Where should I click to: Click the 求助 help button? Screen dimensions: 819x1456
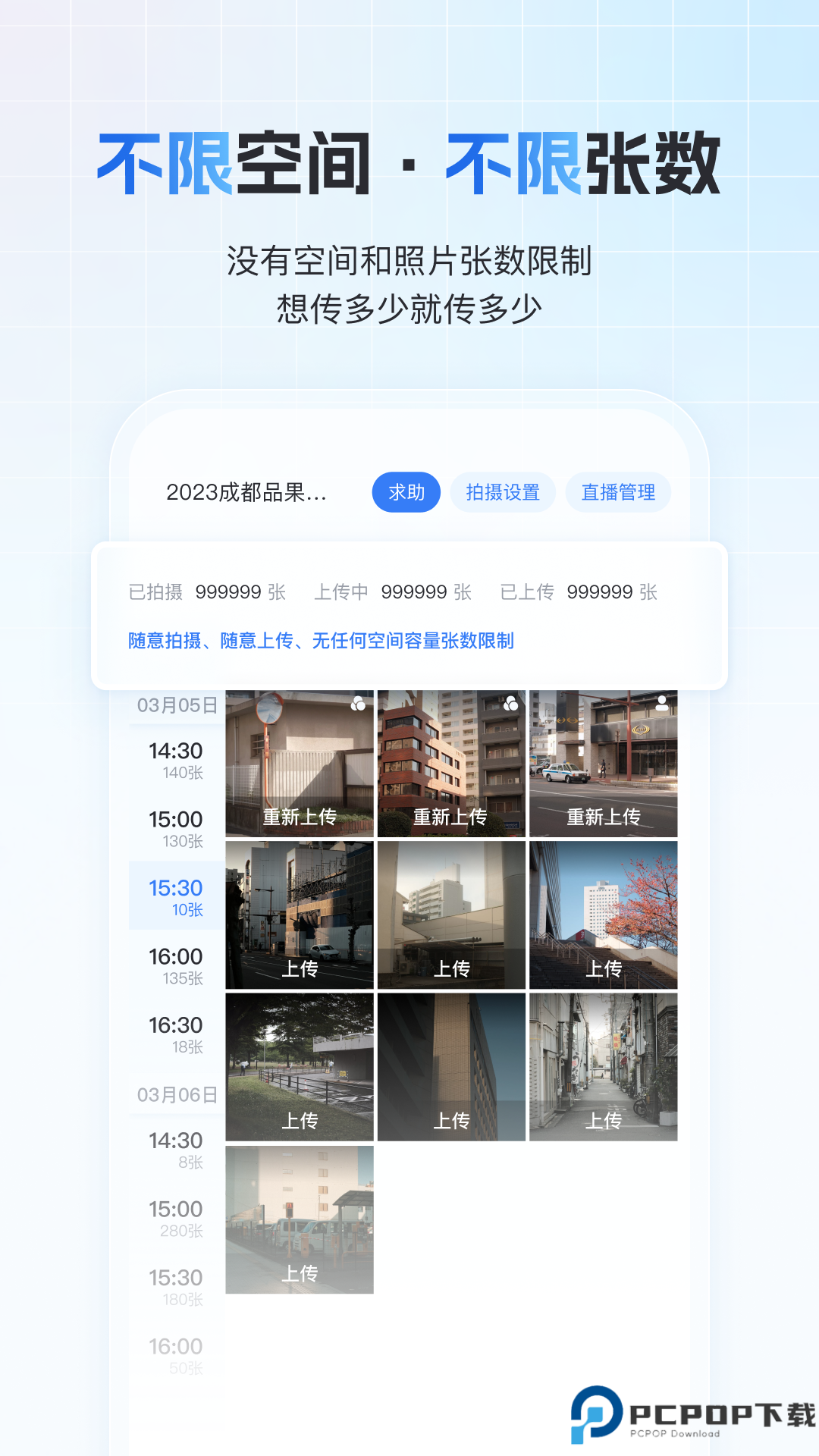point(406,492)
